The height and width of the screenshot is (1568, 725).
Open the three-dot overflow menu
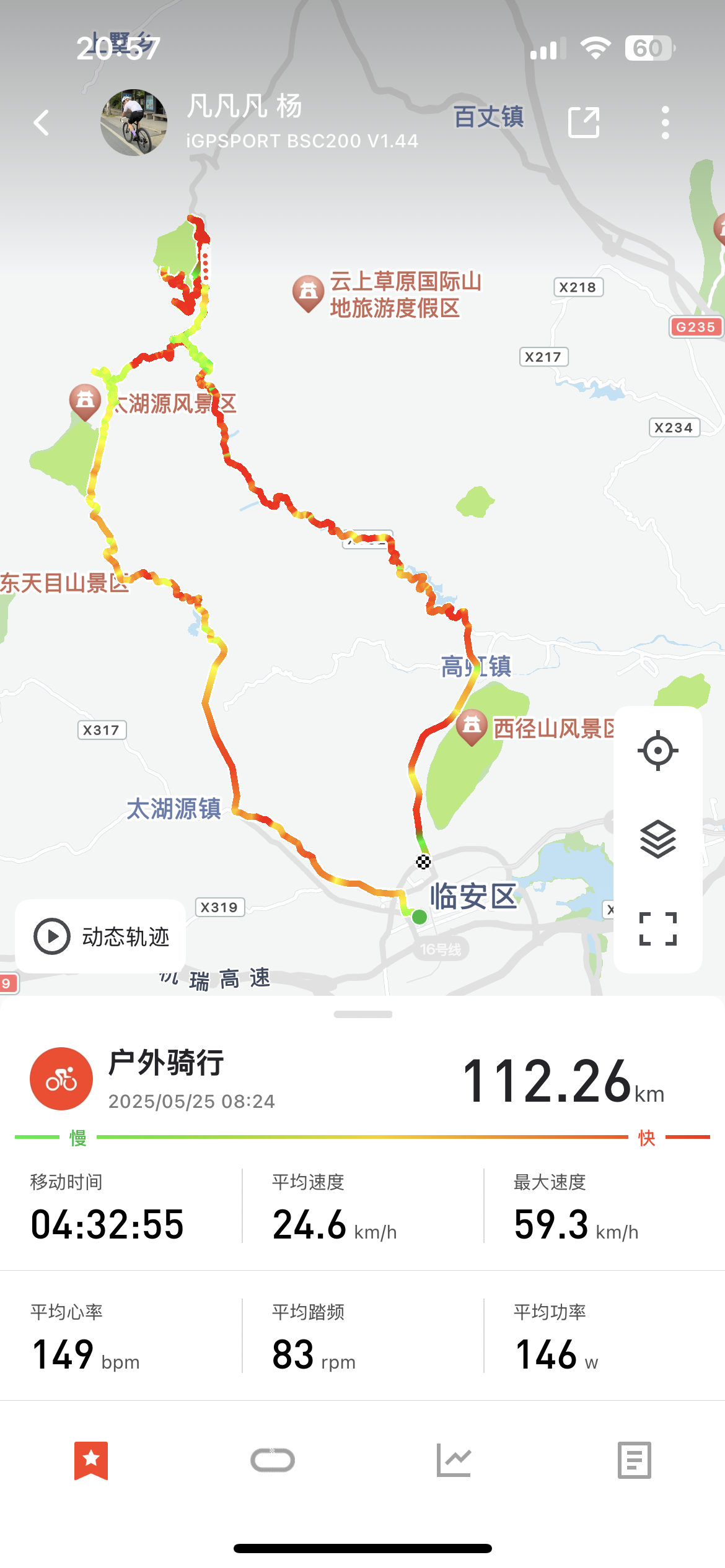click(x=666, y=123)
